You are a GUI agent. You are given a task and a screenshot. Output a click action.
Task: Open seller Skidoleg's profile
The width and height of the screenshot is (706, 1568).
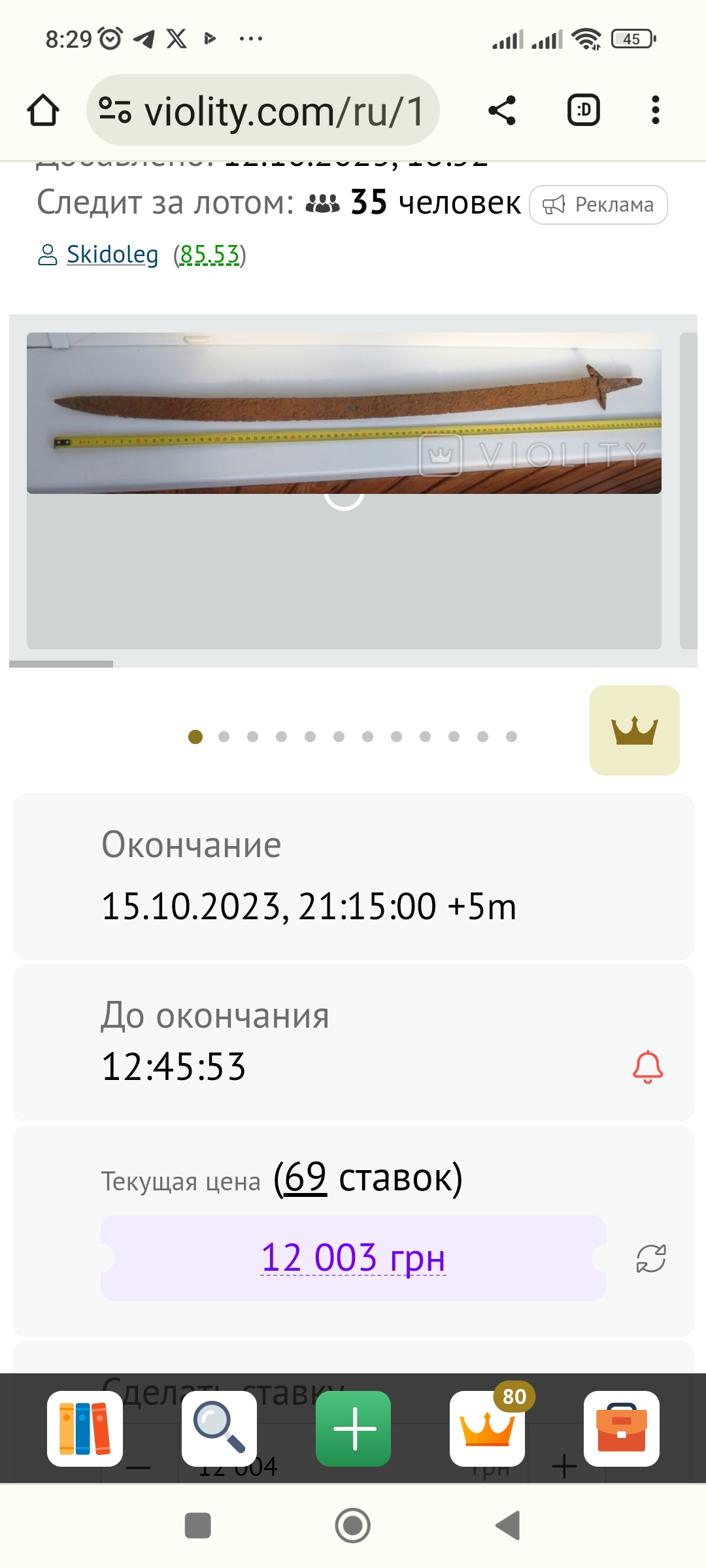click(112, 254)
